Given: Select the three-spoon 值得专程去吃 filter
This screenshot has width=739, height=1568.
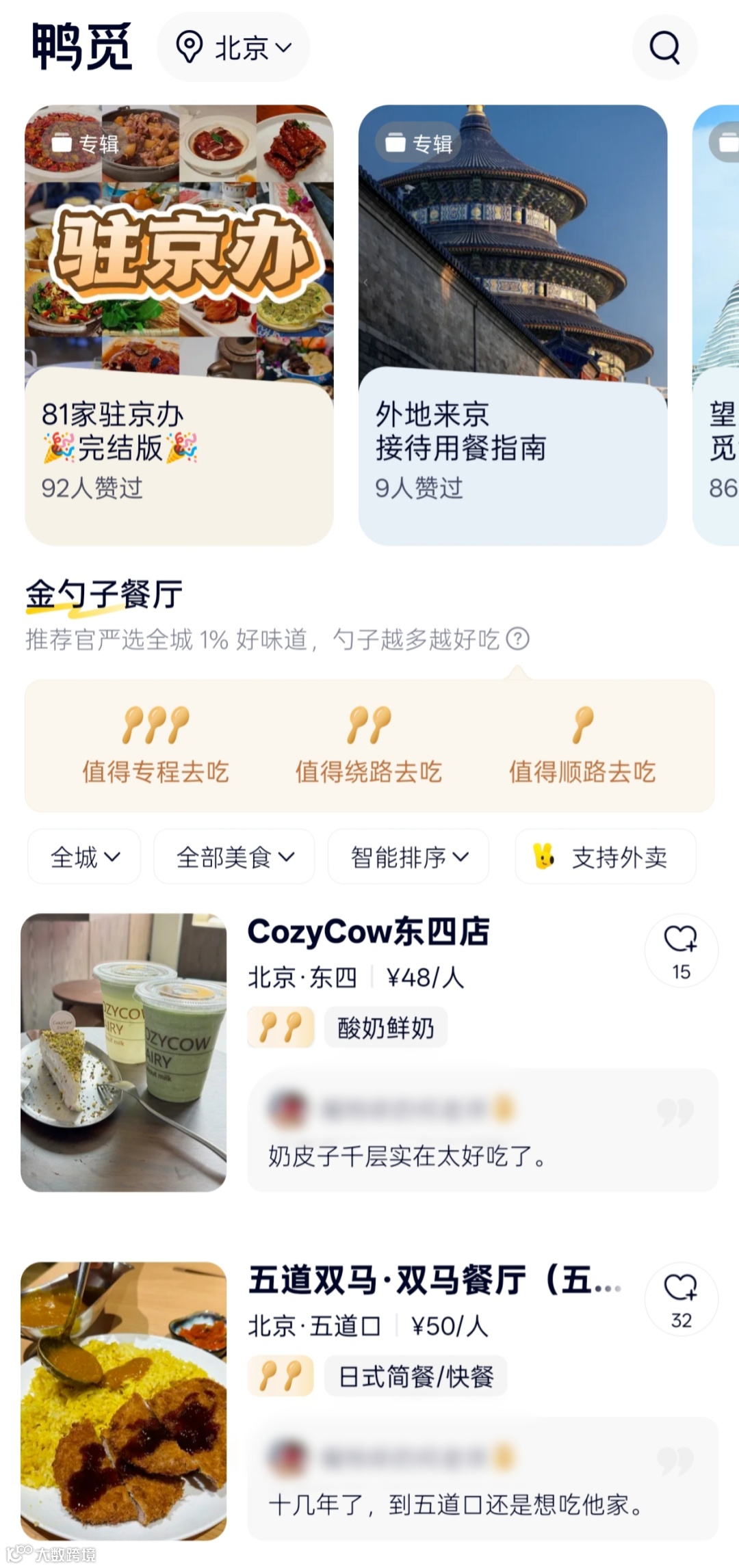Looking at the screenshot, I should click(x=155, y=745).
